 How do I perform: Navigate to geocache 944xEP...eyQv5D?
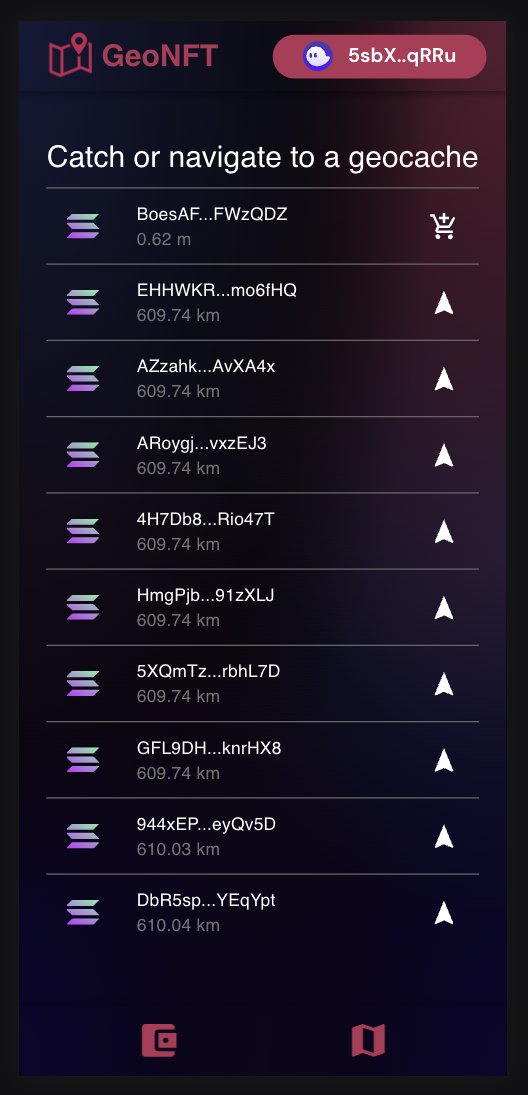443,836
